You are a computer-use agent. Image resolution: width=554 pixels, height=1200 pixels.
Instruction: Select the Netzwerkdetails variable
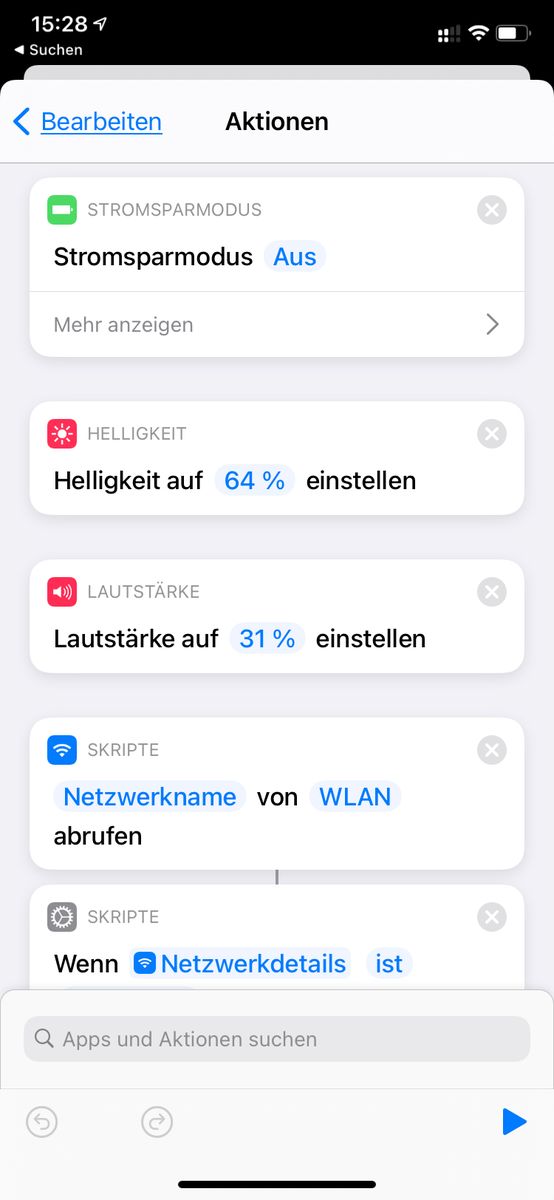click(x=240, y=964)
